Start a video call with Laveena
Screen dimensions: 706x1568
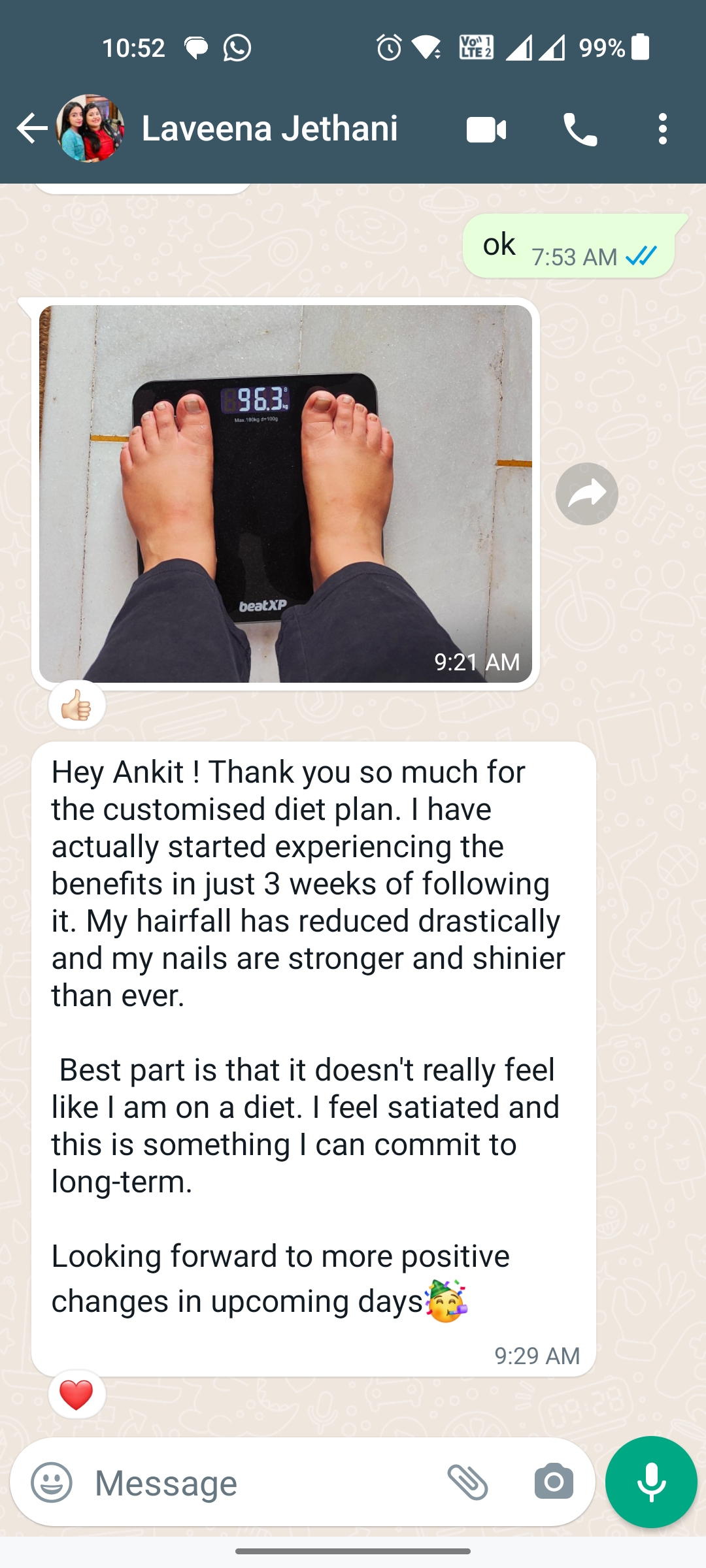(x=486, y=129)
